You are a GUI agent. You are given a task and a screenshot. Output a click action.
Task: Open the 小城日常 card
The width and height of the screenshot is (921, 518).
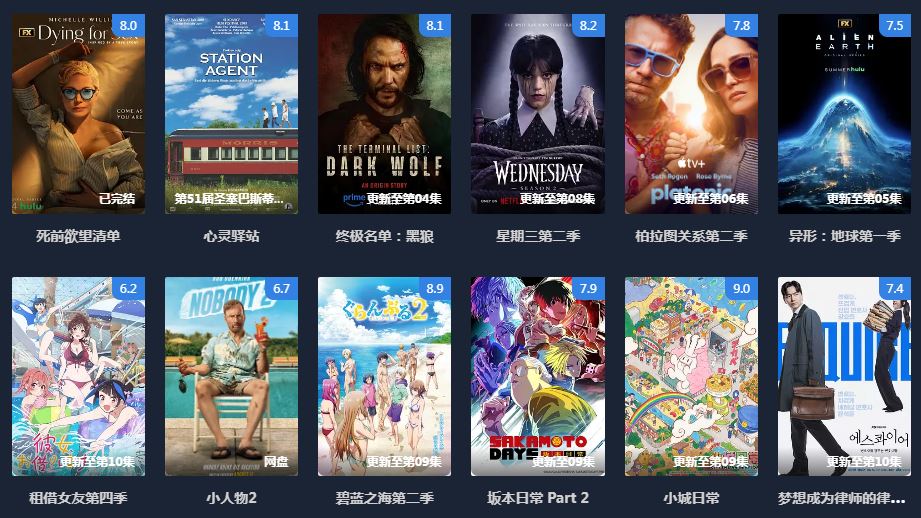click(691, 376)
